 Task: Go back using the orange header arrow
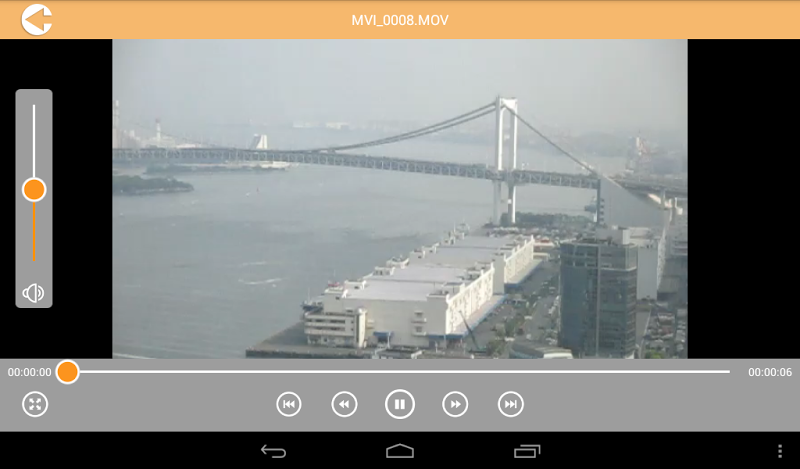click(36, 19)
